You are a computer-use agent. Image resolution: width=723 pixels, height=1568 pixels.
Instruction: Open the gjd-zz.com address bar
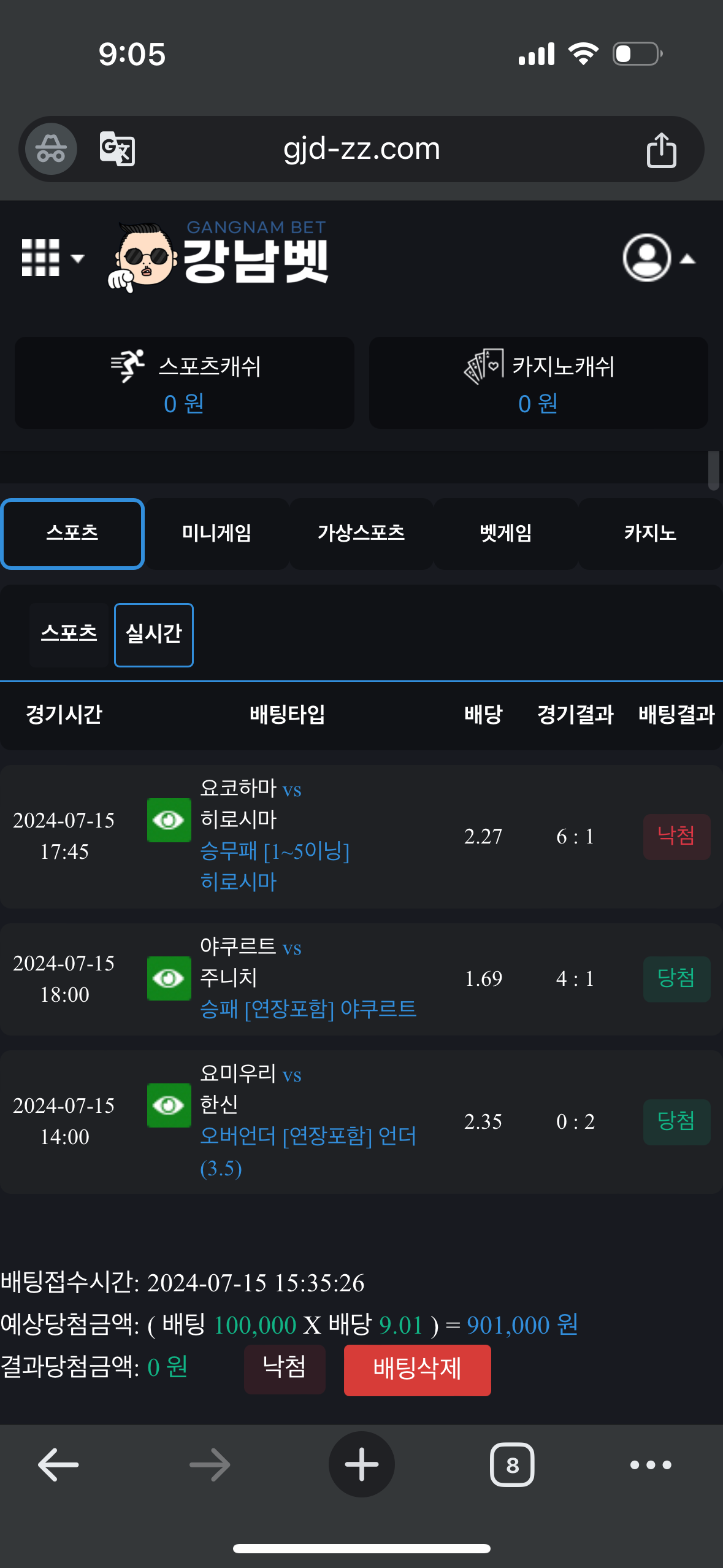pos(361,149)
